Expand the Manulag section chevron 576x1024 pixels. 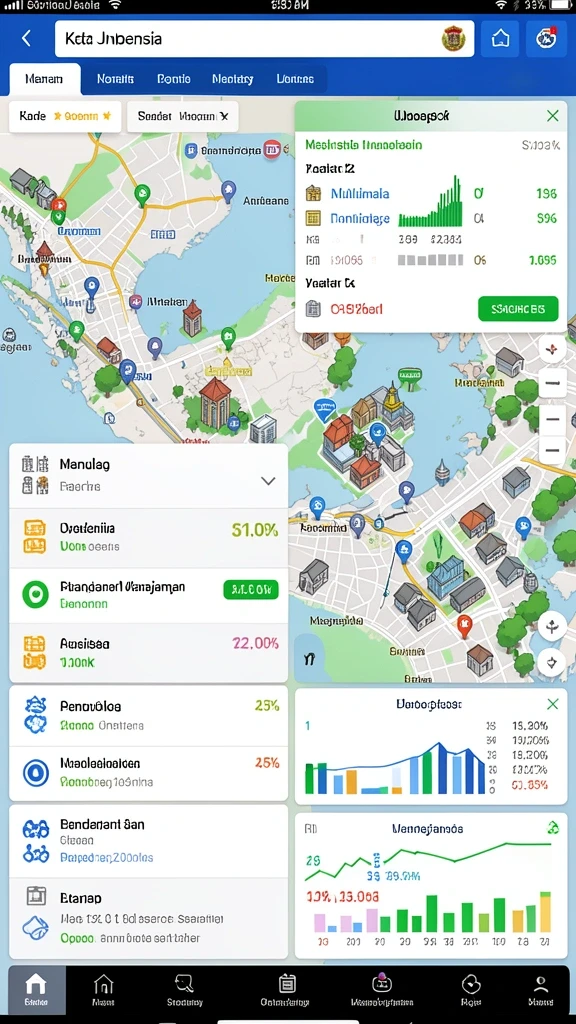(x=268, y=481)
